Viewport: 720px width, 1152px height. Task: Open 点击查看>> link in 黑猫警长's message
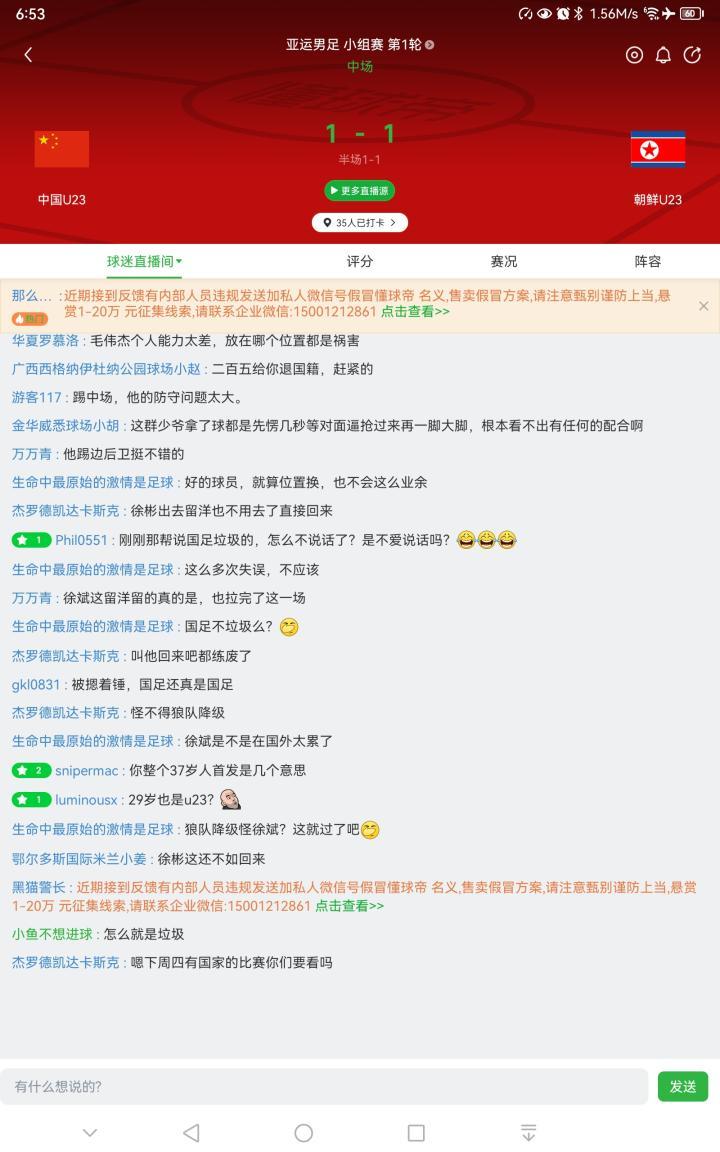350,906
